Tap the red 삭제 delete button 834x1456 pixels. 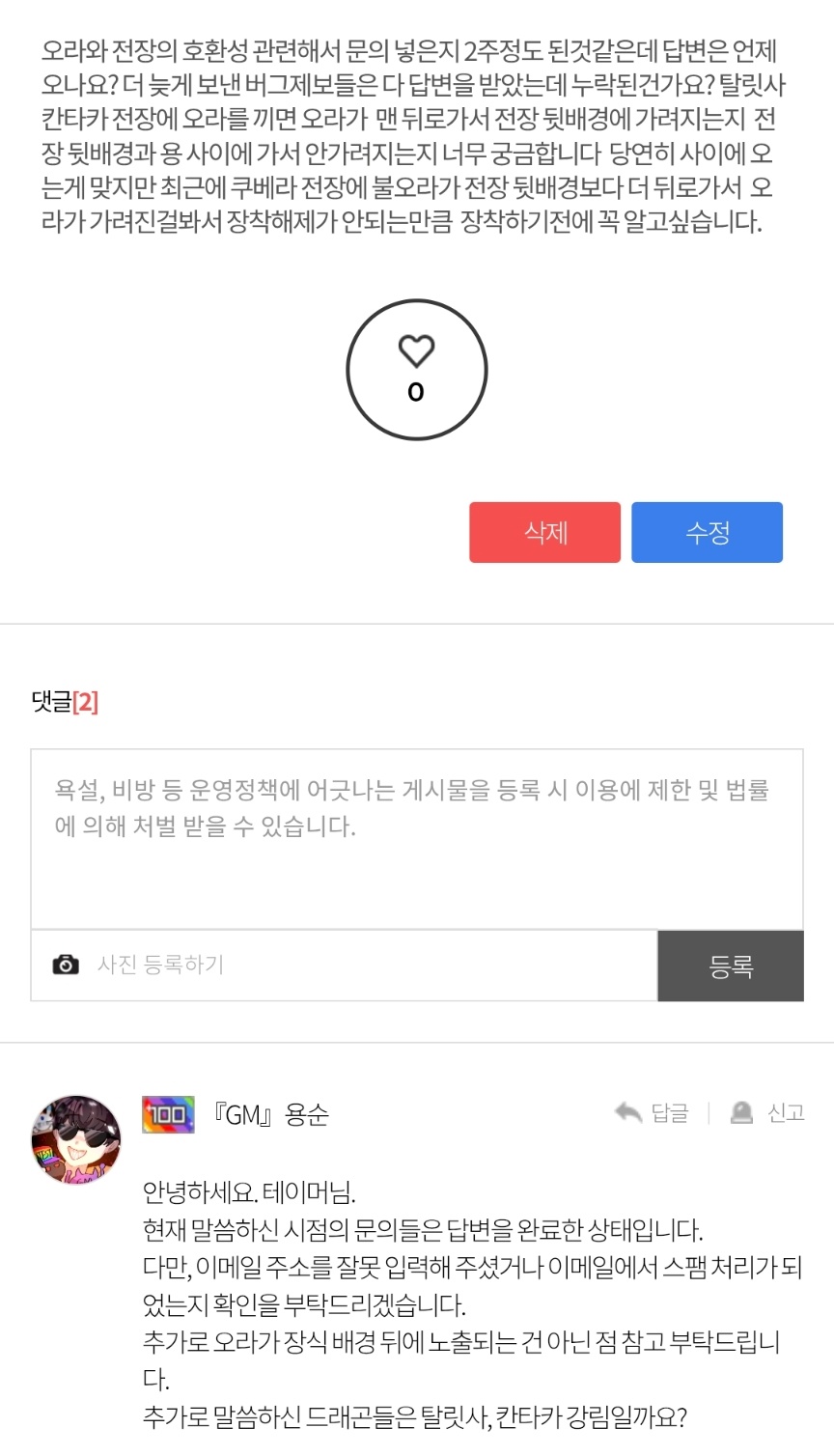coord(544,532)
